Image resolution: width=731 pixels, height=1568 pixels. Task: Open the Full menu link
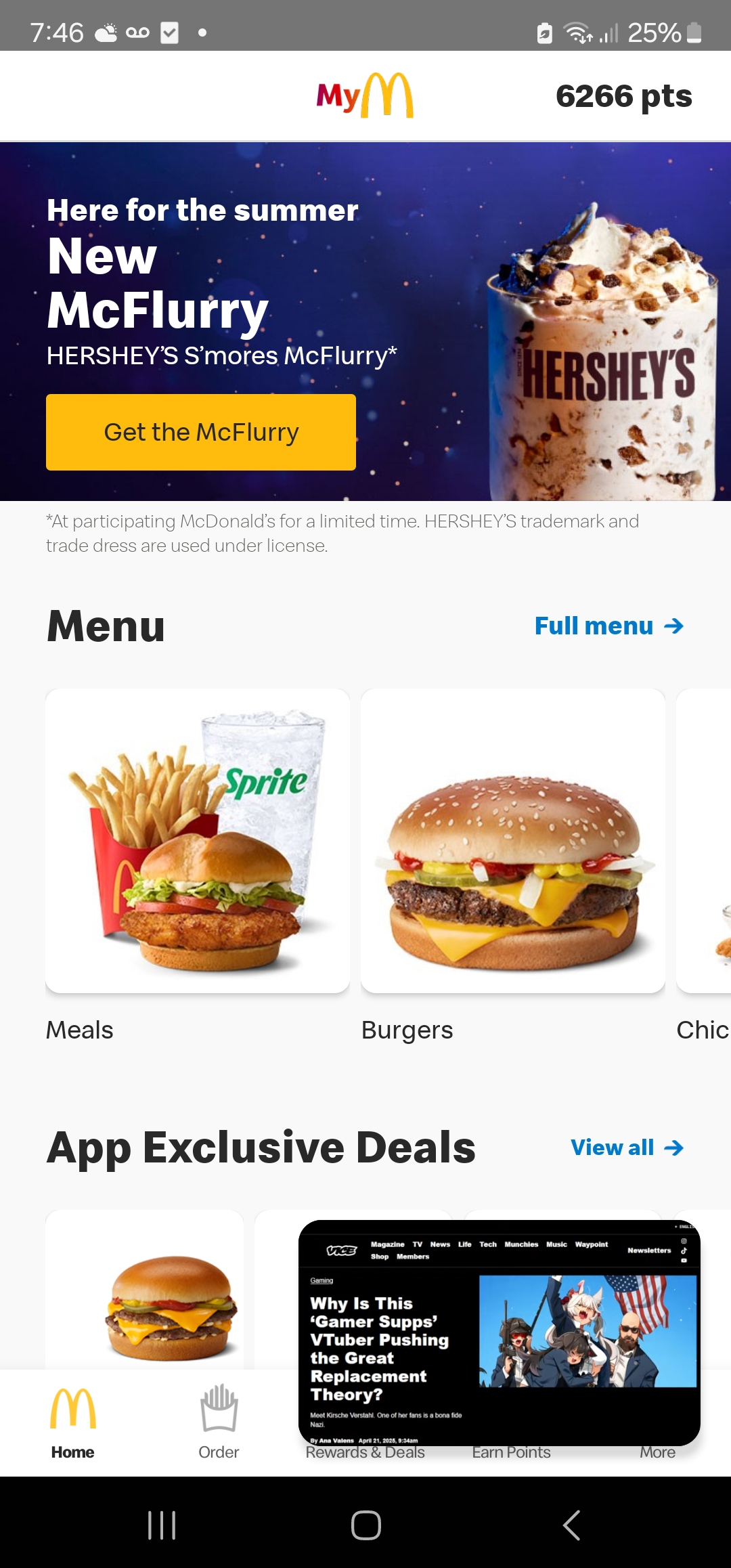coord(609,626)
